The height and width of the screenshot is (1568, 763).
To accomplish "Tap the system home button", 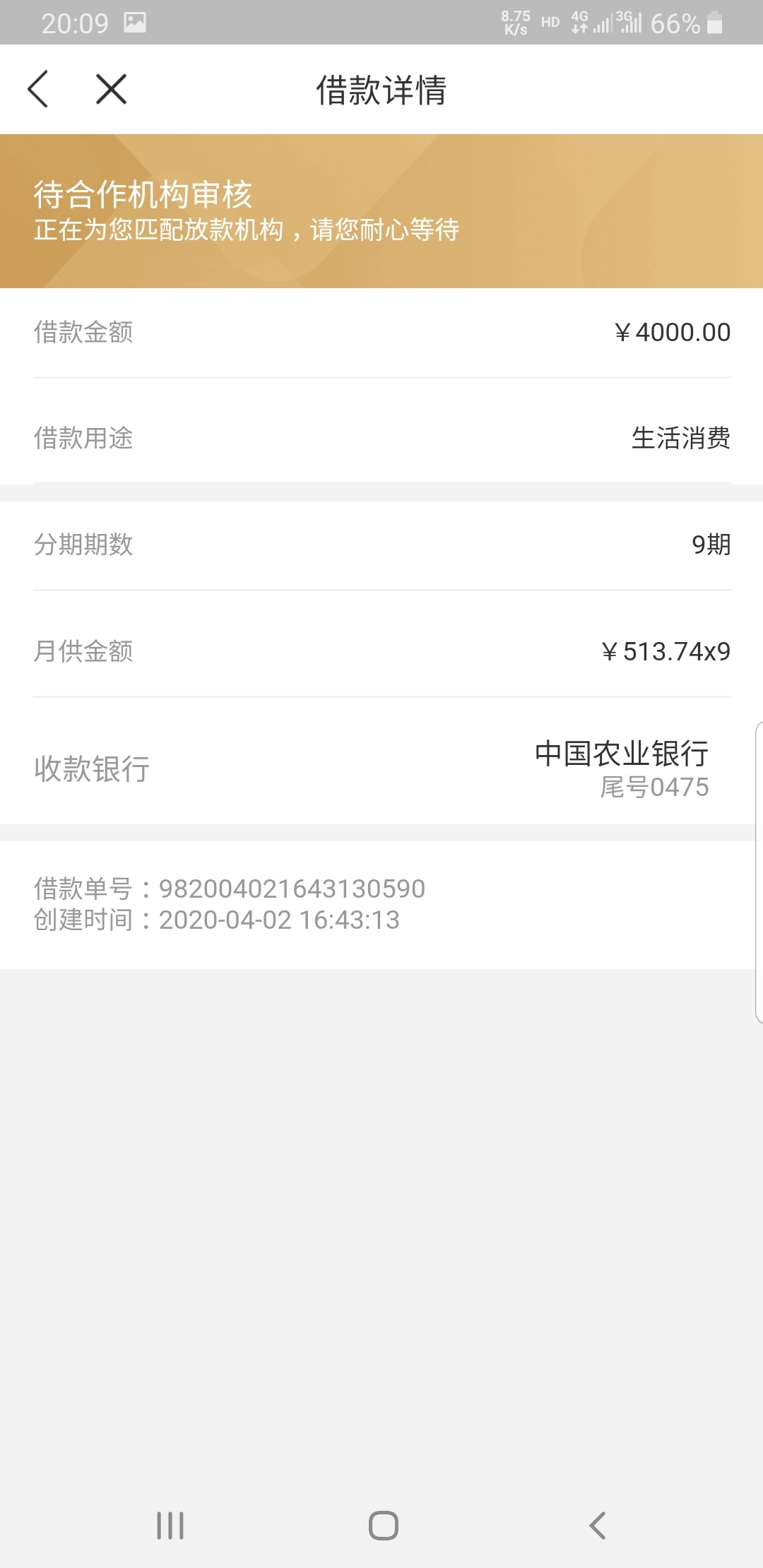I will (384, 1526).
